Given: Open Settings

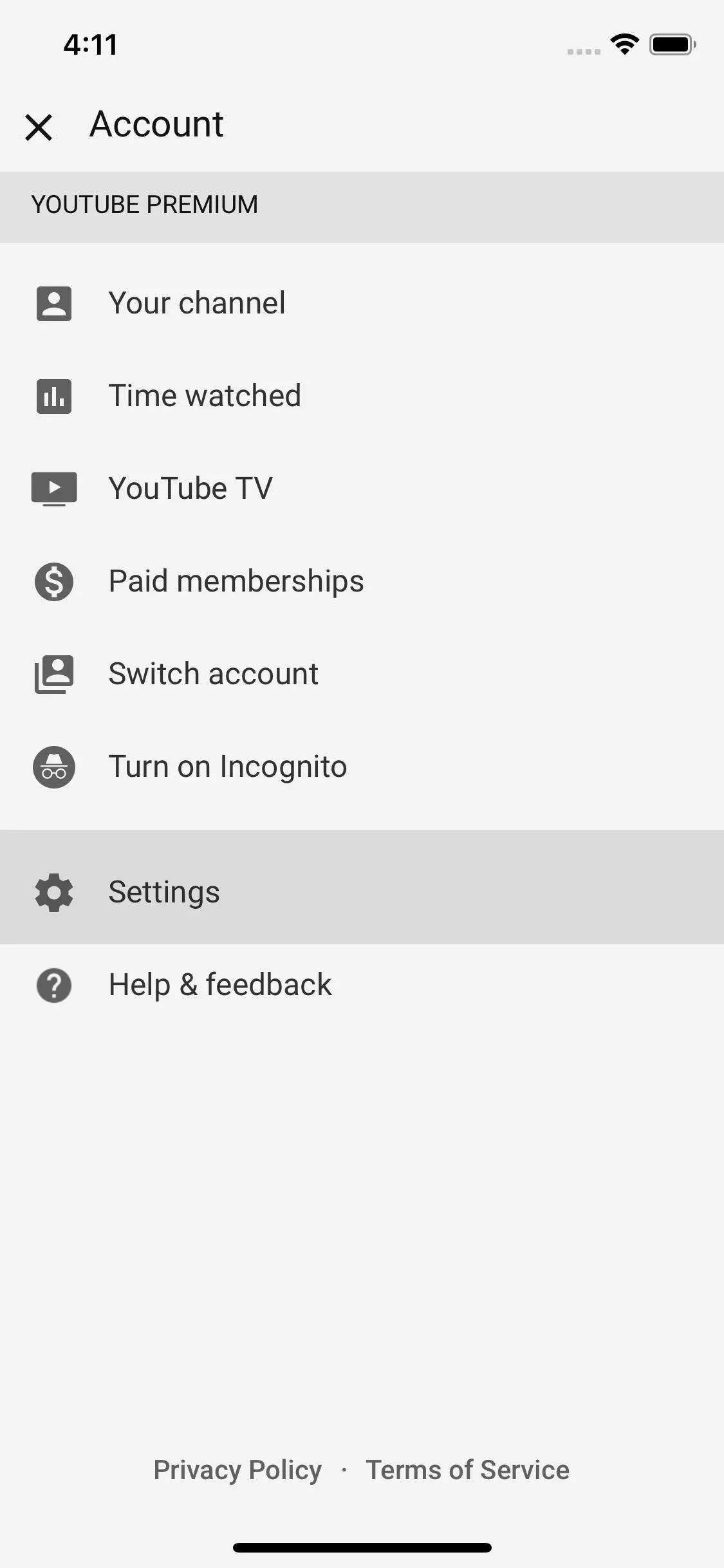Looking at the screenshot, I should tap(362, 892).
